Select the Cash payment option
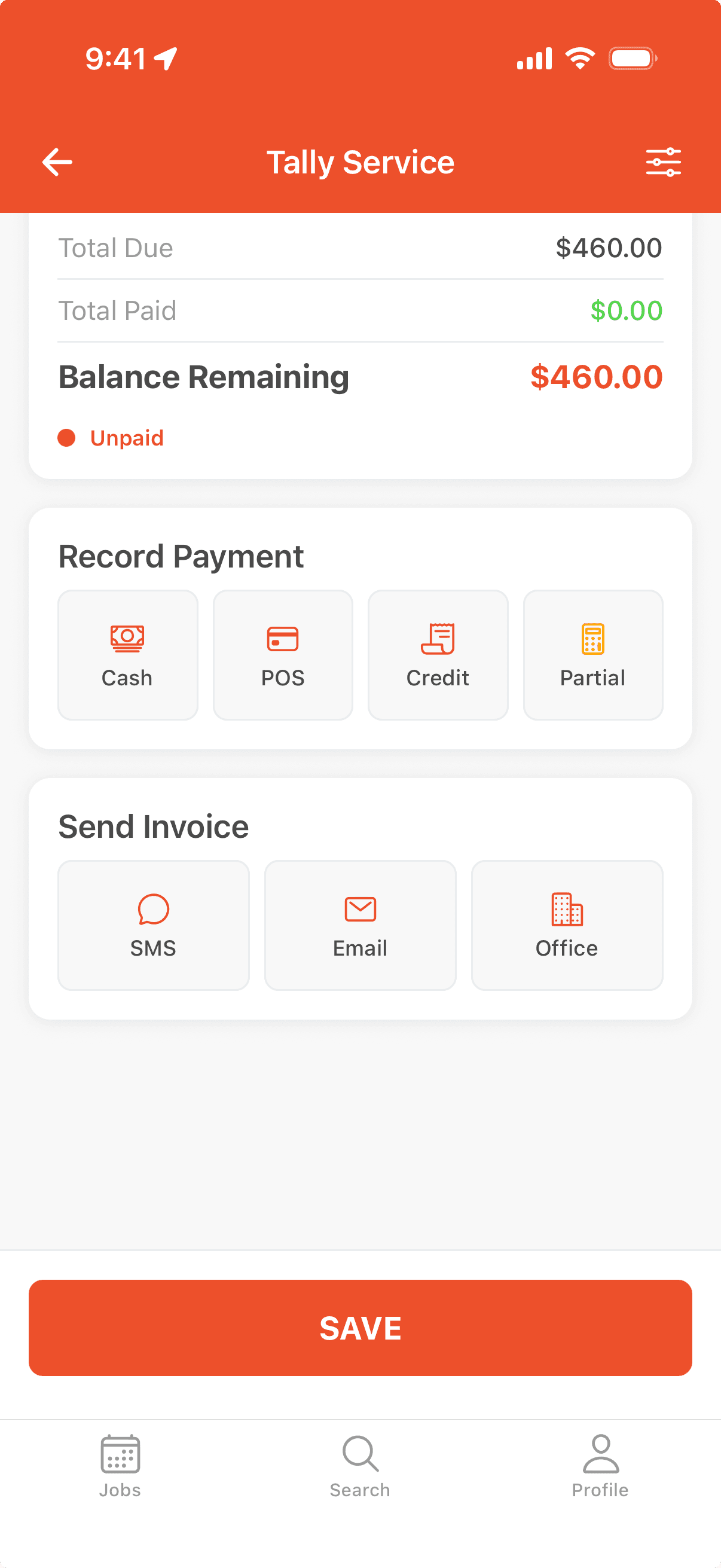 point(127,654)
